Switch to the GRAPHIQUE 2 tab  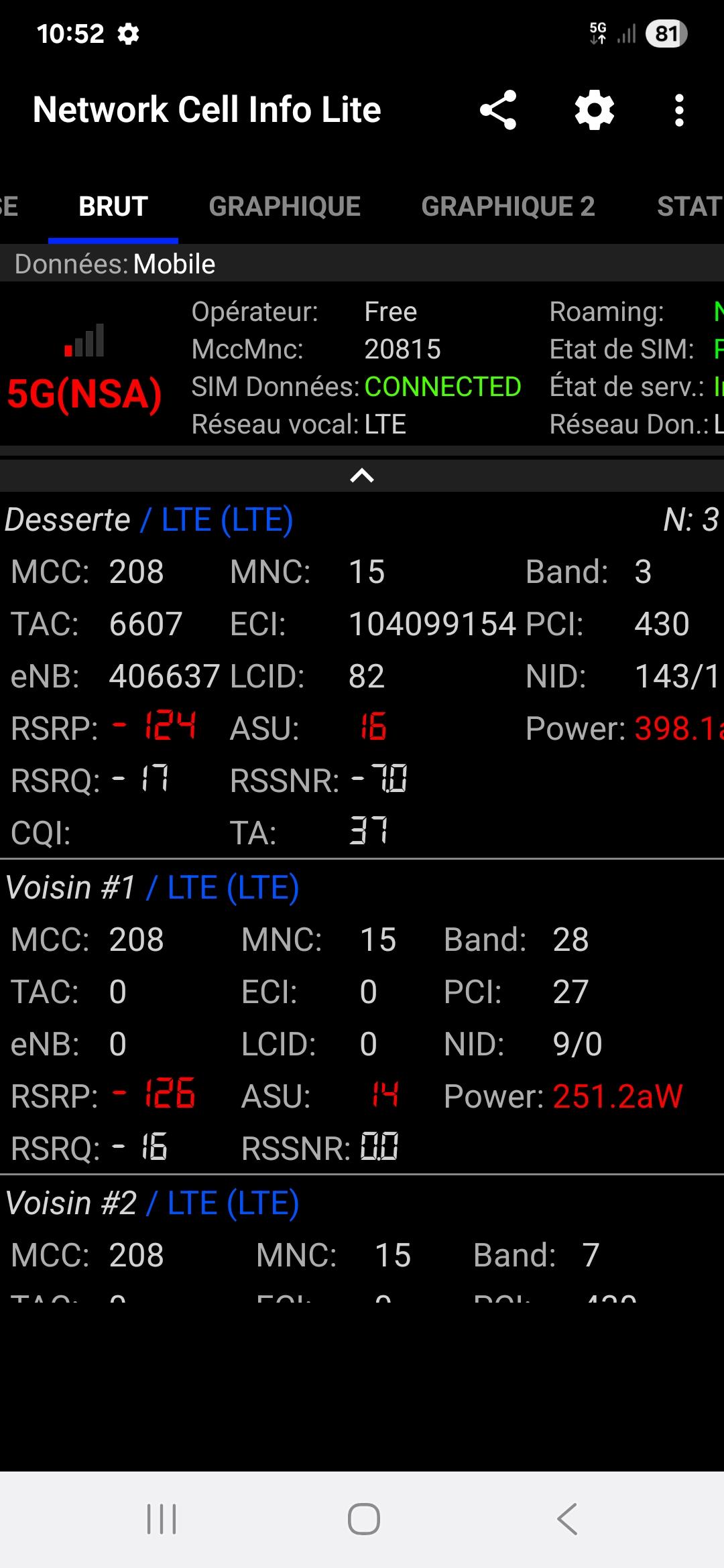point(508,206)
